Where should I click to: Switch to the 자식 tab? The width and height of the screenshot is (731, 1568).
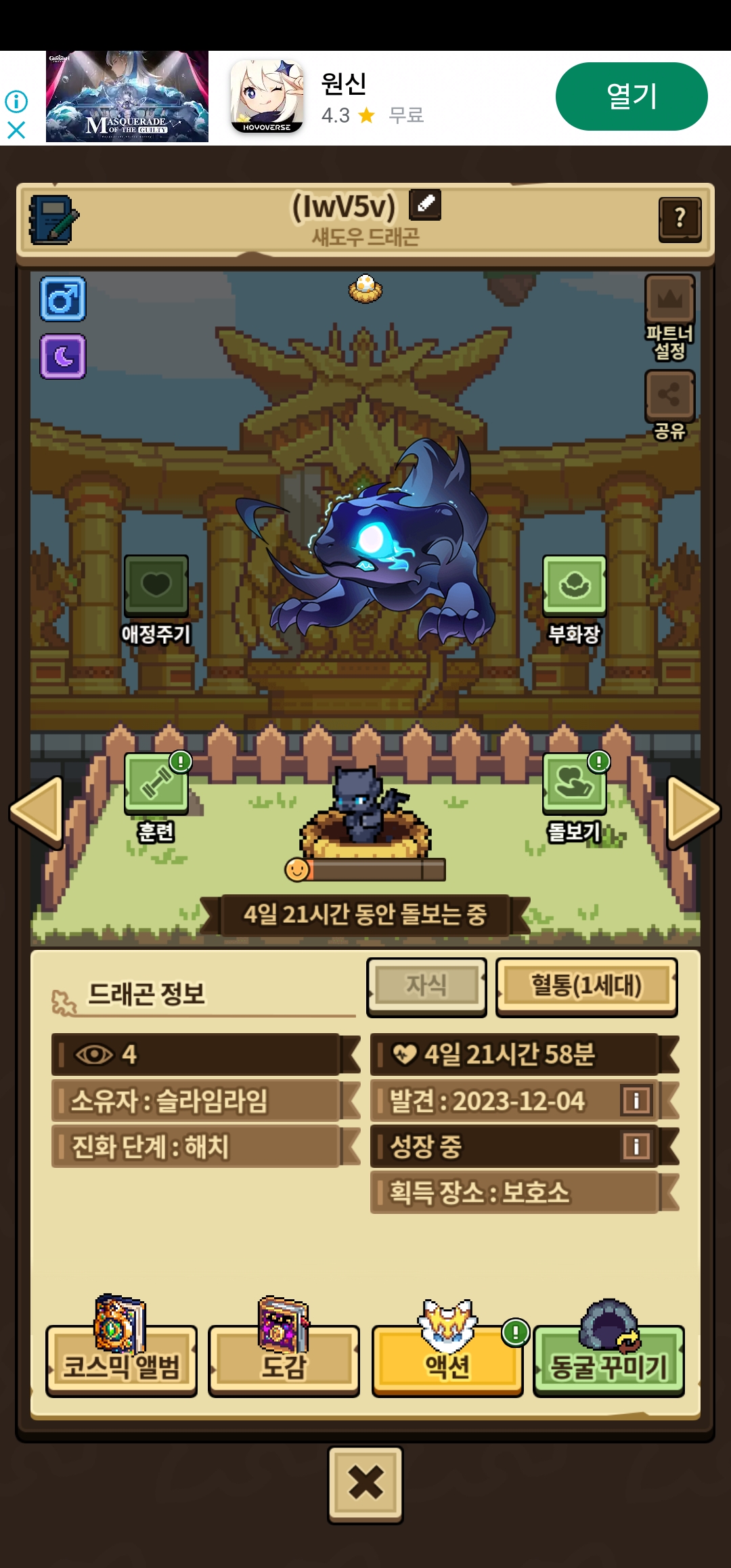pyautogui.click(x=426, y=986)
